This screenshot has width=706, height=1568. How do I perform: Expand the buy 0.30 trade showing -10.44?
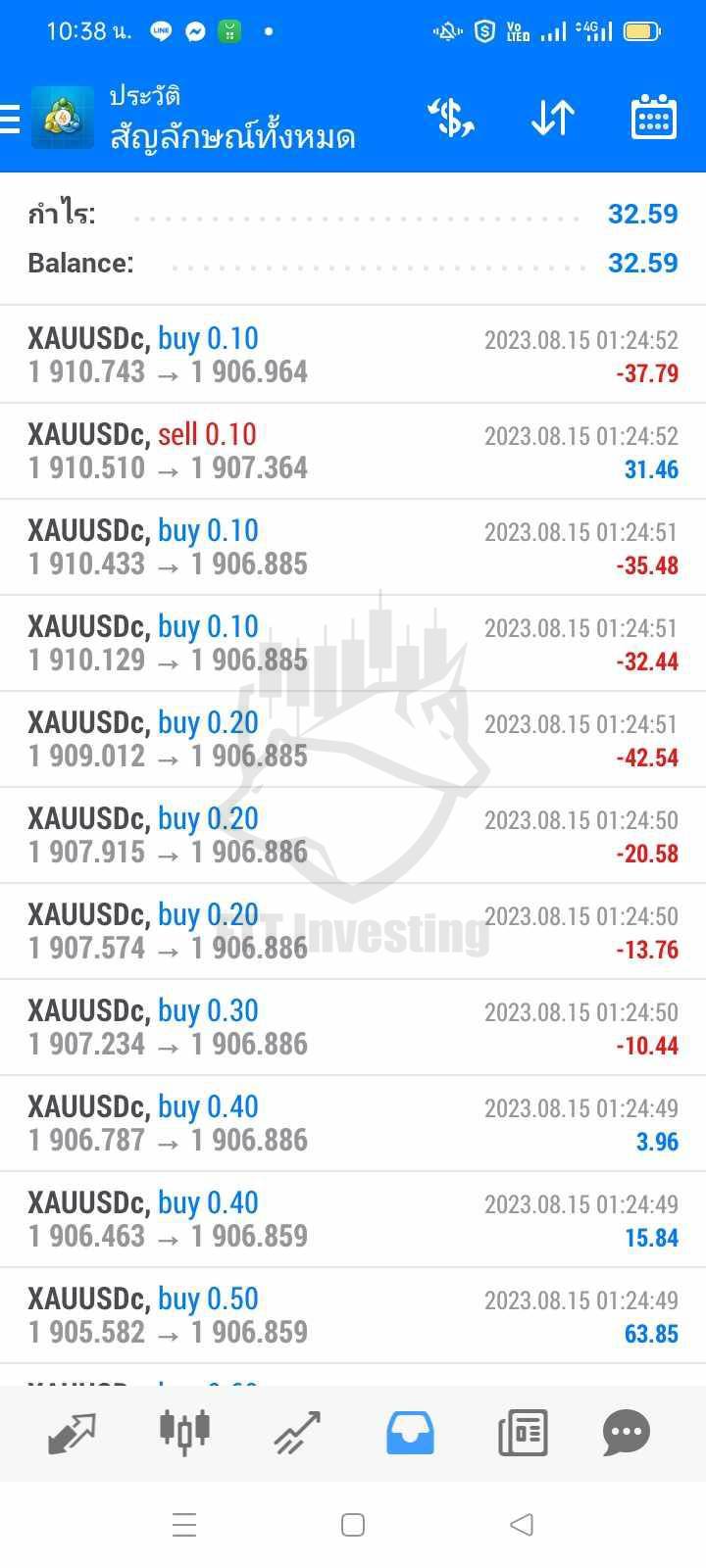(353, 1027)
